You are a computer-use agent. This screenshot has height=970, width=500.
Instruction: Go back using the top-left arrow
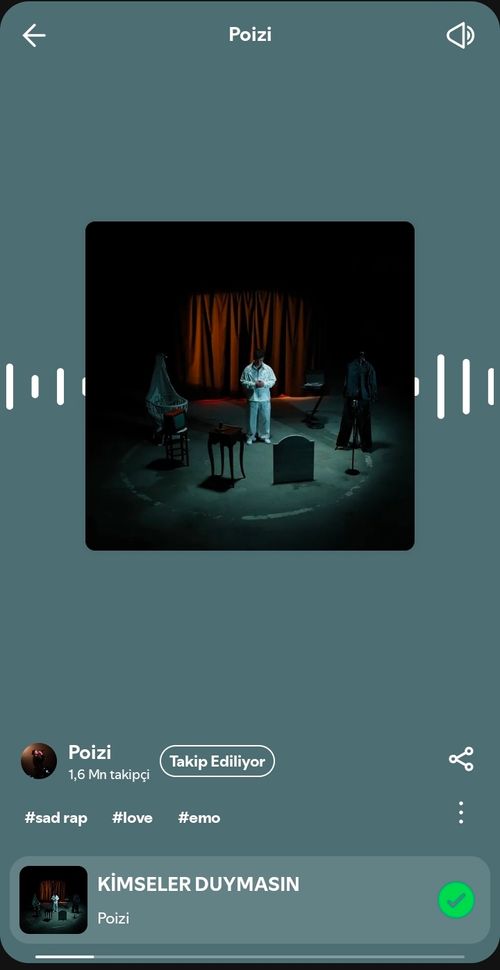tap(34, 35)
